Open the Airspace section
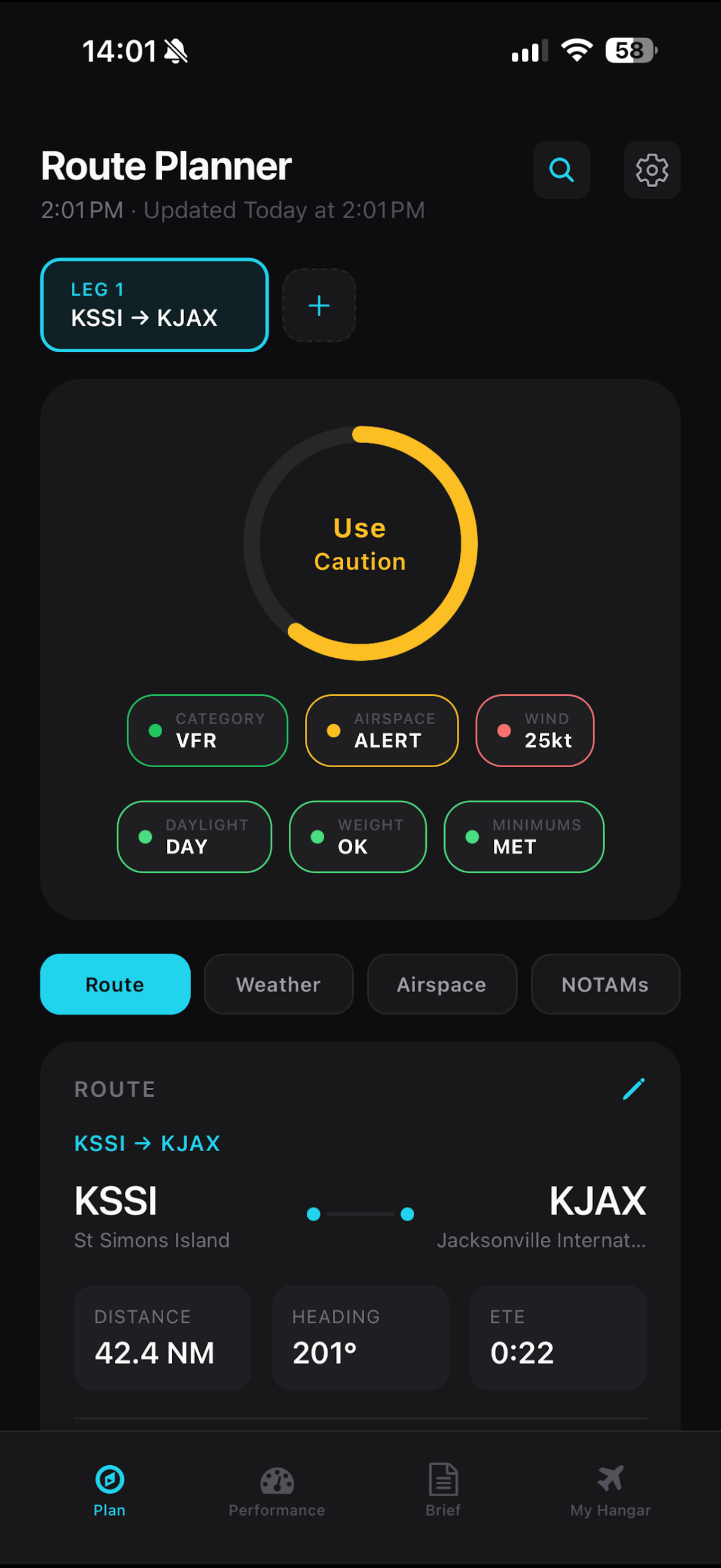The width and height of the screenshot is (721, 1568). (441, 984)
